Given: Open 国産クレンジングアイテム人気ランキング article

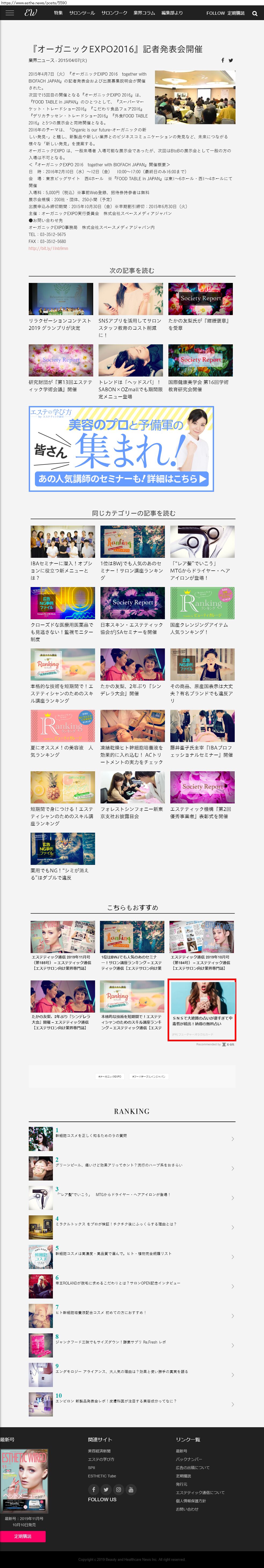Looking at the screenshot, I should [x=202, y=611].
